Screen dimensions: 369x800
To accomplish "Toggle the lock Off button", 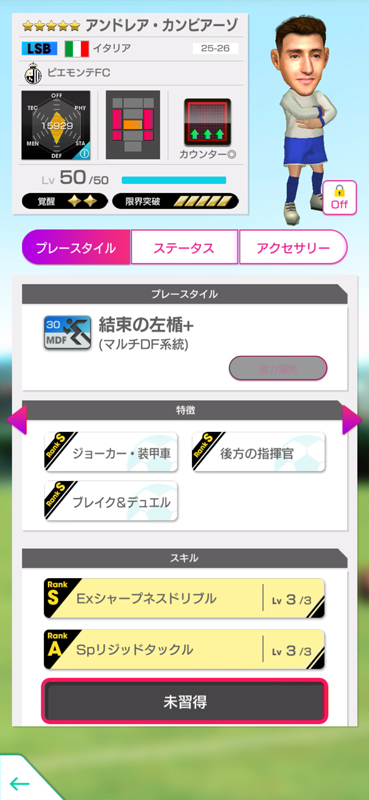I will pos(339,196).
